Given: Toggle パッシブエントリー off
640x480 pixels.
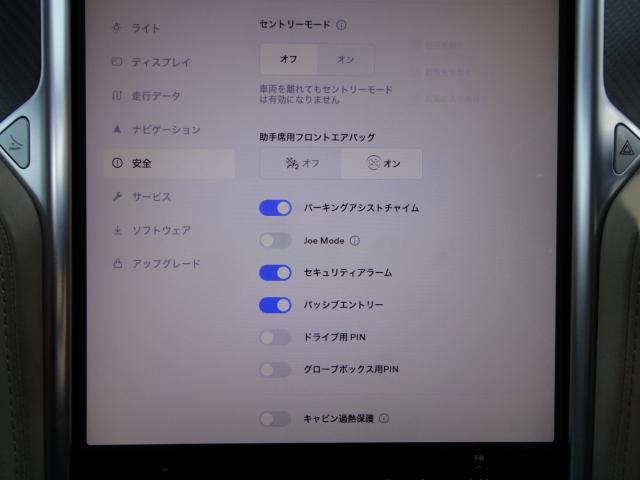Looking at the screenshot, I should [x=275, y=305].
